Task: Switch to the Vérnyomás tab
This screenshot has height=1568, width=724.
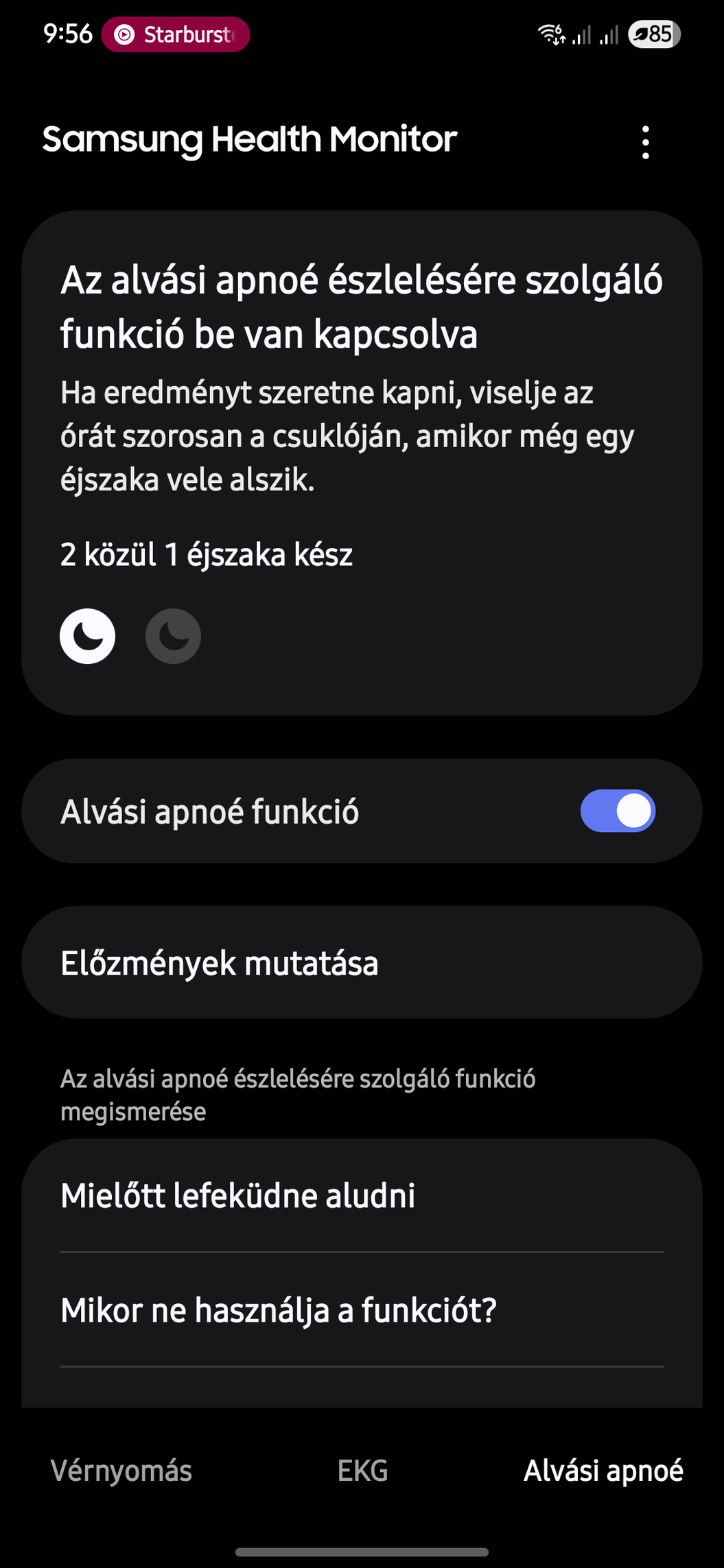Action: [121, 1471]
